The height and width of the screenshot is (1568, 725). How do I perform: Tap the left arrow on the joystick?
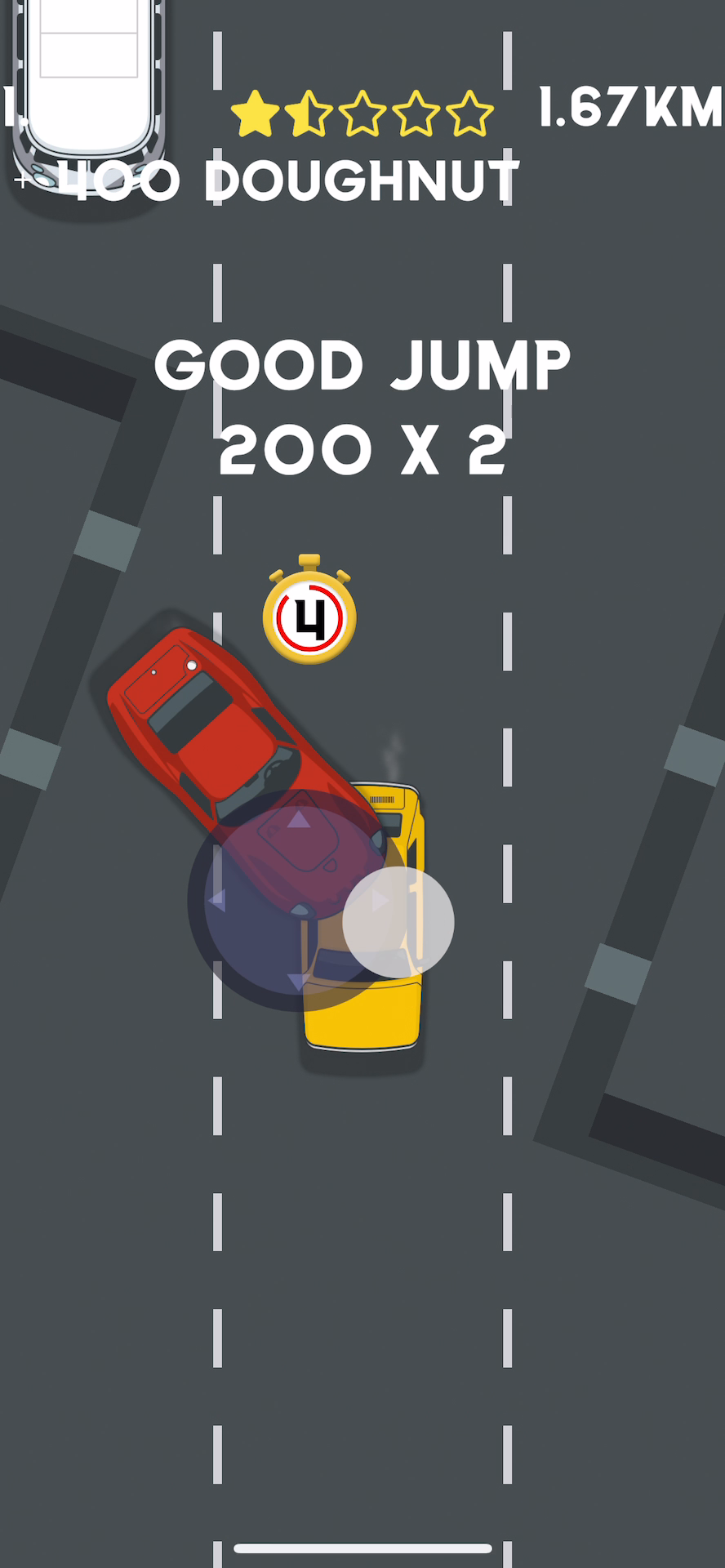click(x=217, y=900)
